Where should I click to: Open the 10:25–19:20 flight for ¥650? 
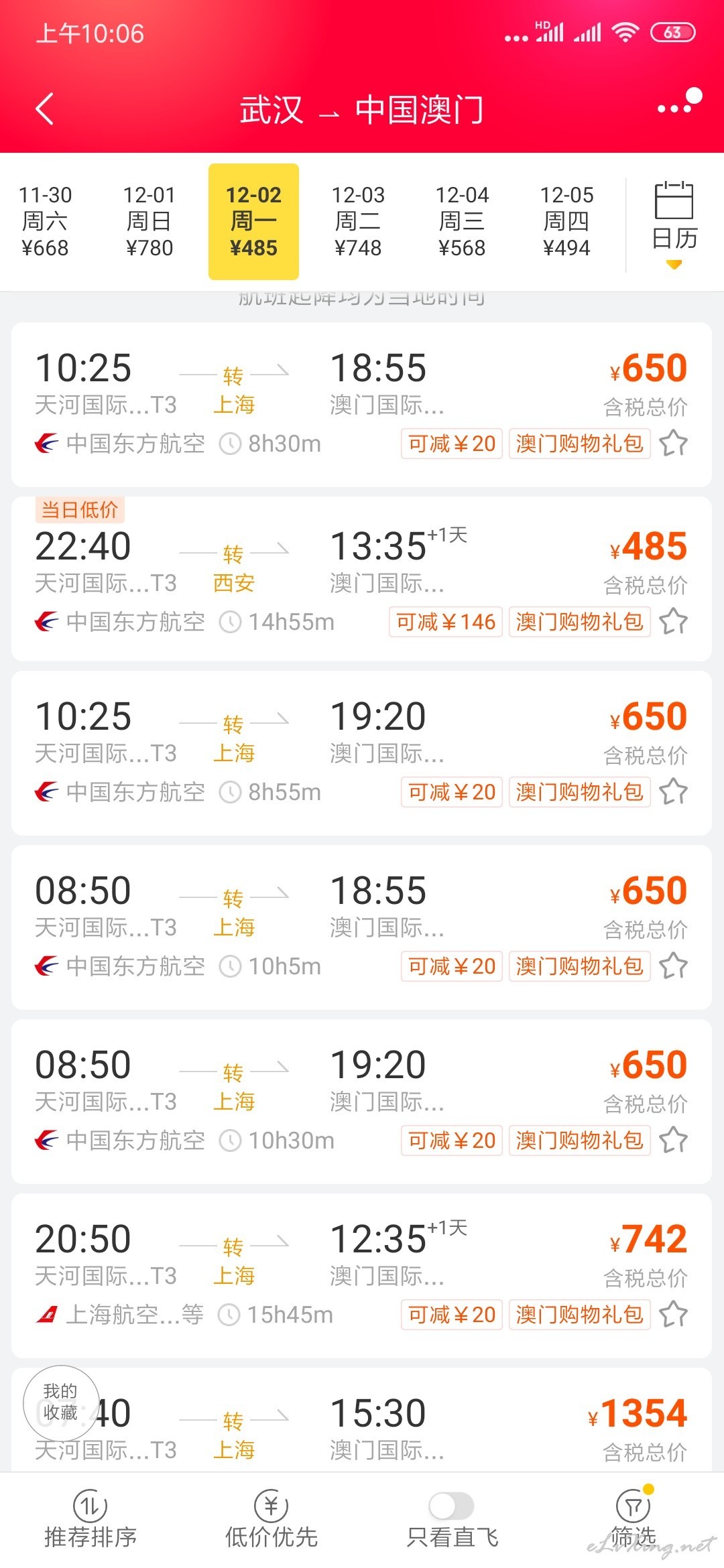click(x=361, y=753)
